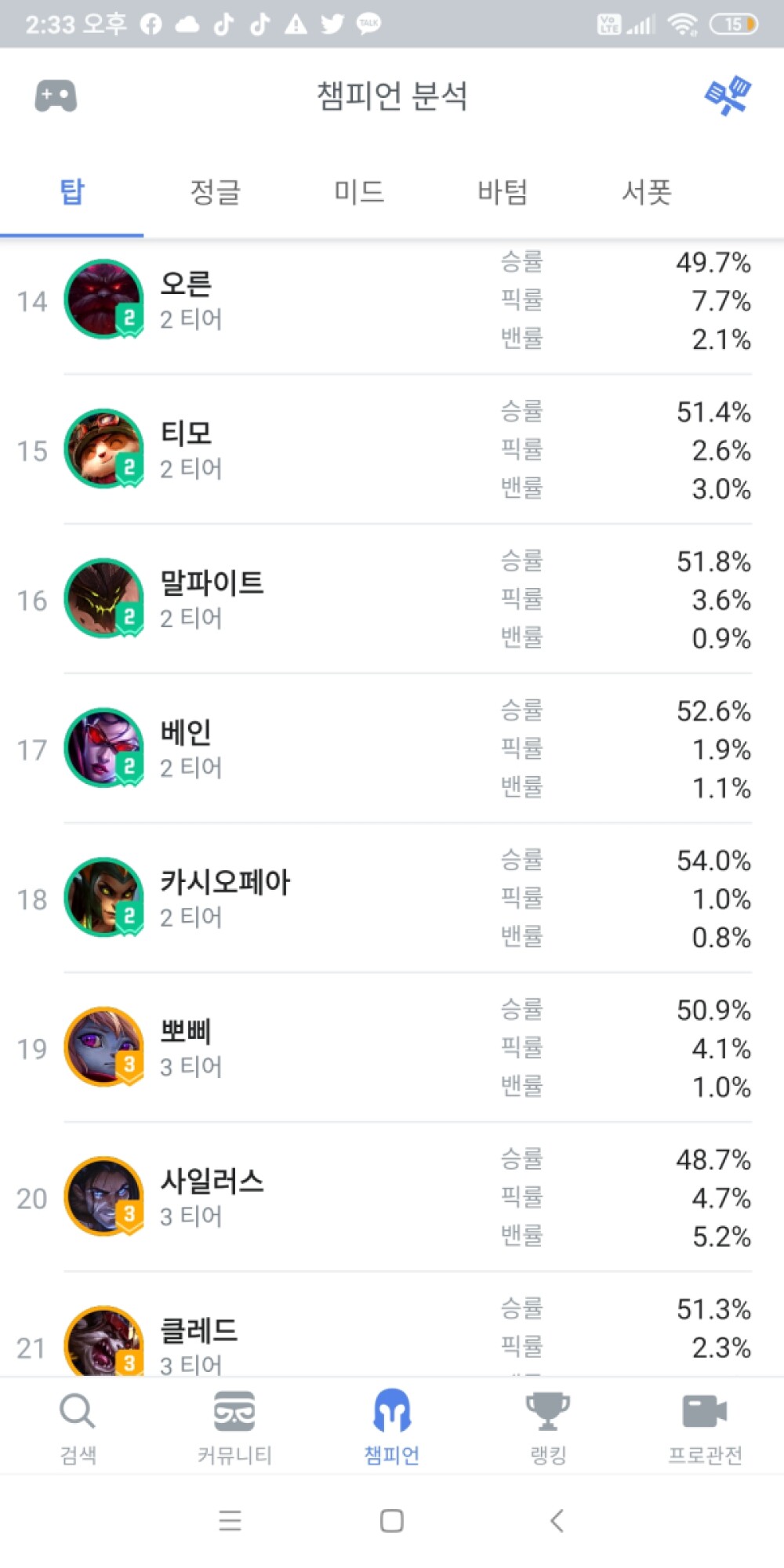Select the 커뮤니티 community icon
This screenshot has width=784, height=1568.
tap(234, 1427)
